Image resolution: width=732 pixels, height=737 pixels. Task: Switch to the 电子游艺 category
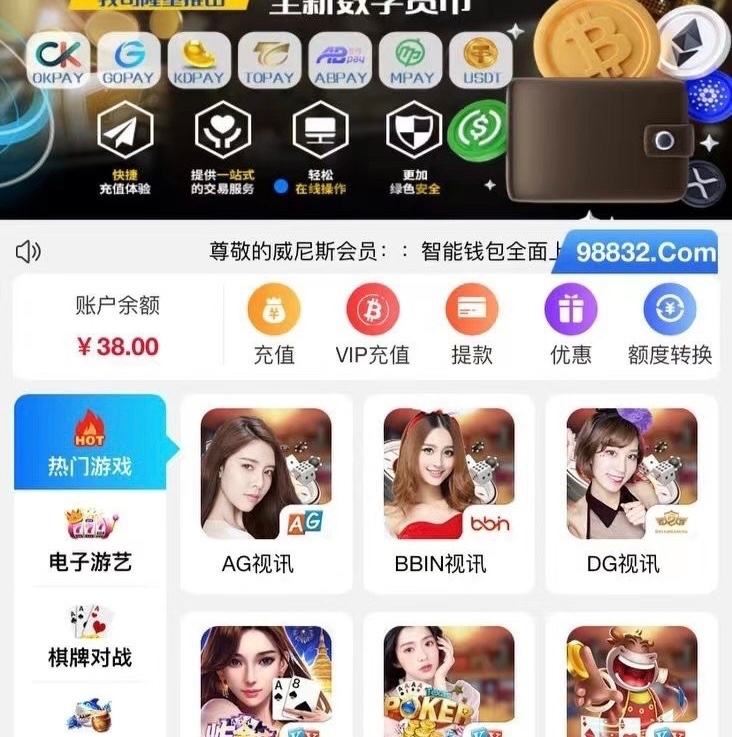pyautogui.click(x=90, y=540)
